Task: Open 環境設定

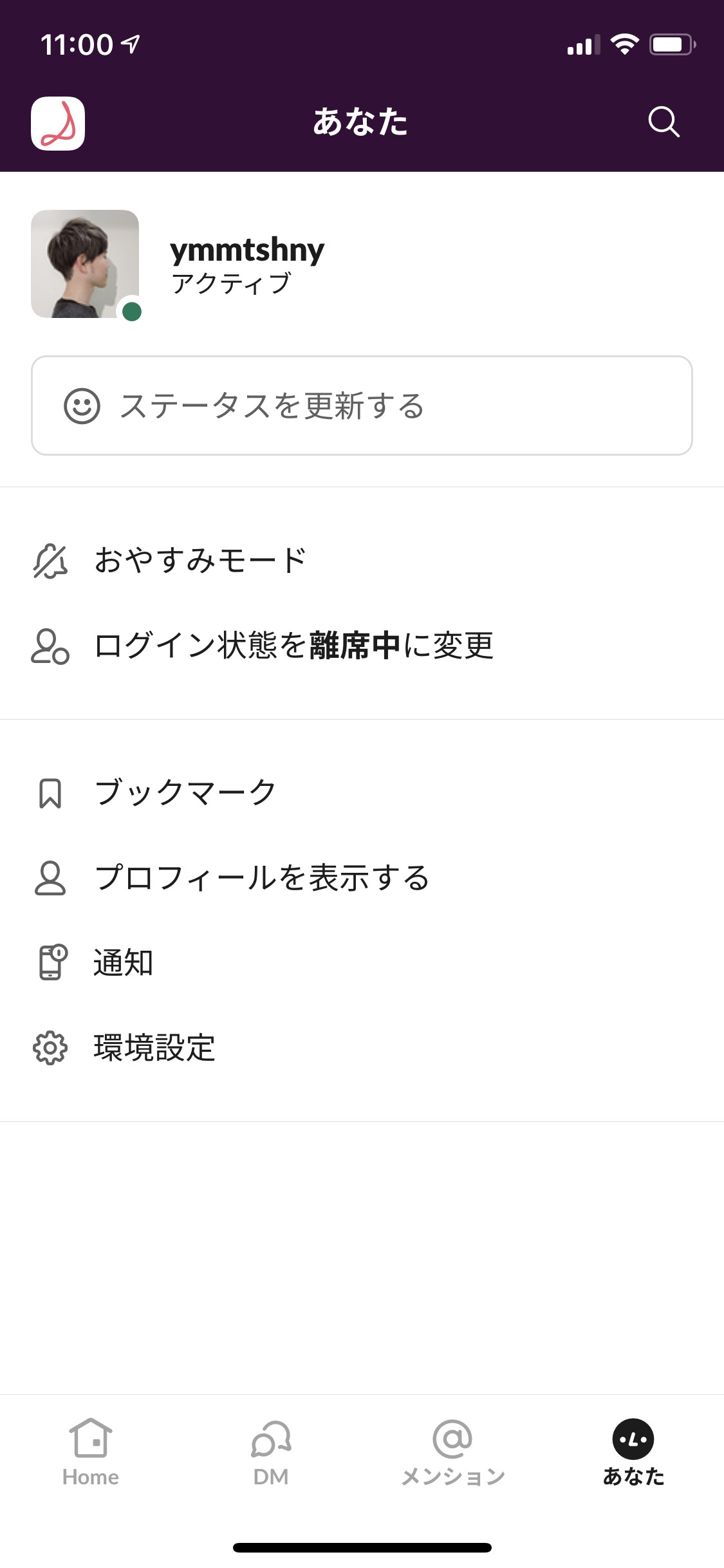Action: [x=362, y=1047]
